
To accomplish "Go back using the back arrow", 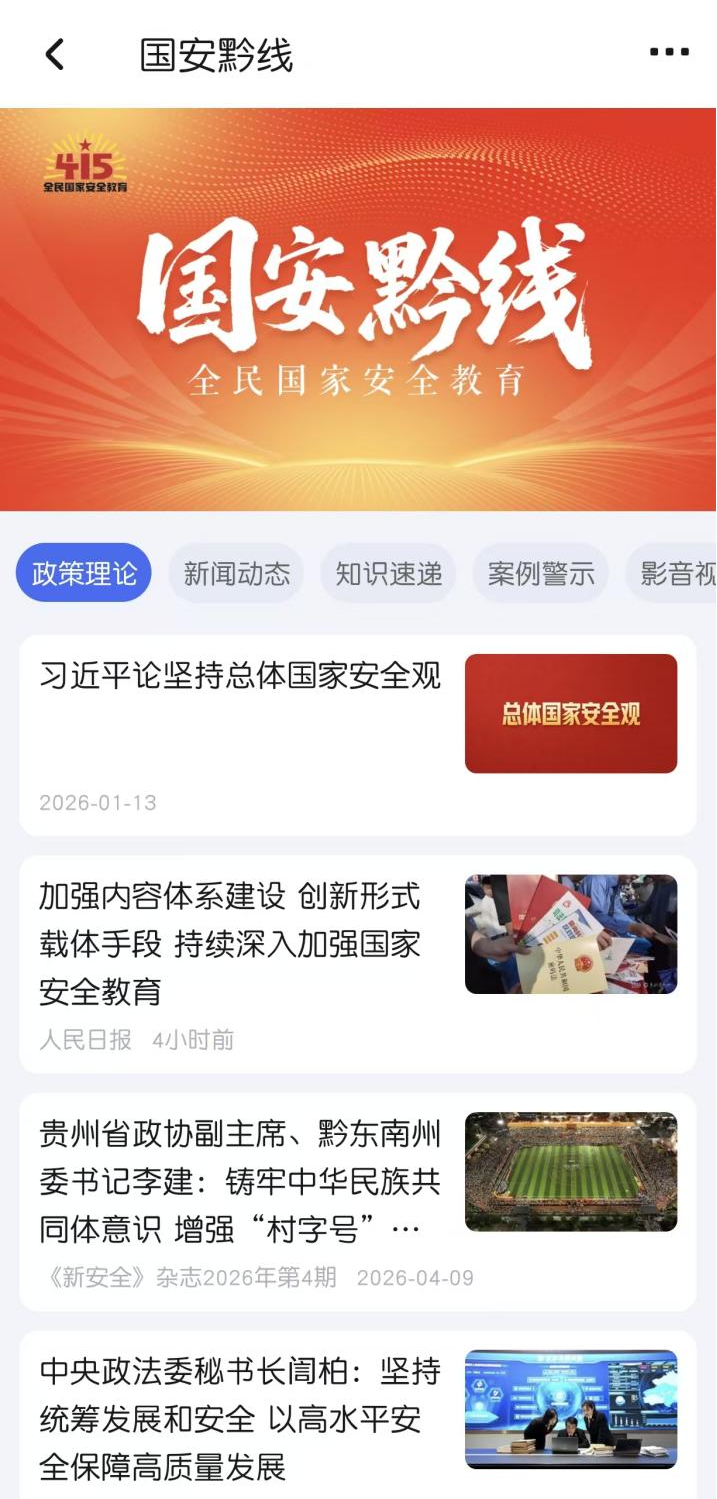I will [x=55, y=54].
